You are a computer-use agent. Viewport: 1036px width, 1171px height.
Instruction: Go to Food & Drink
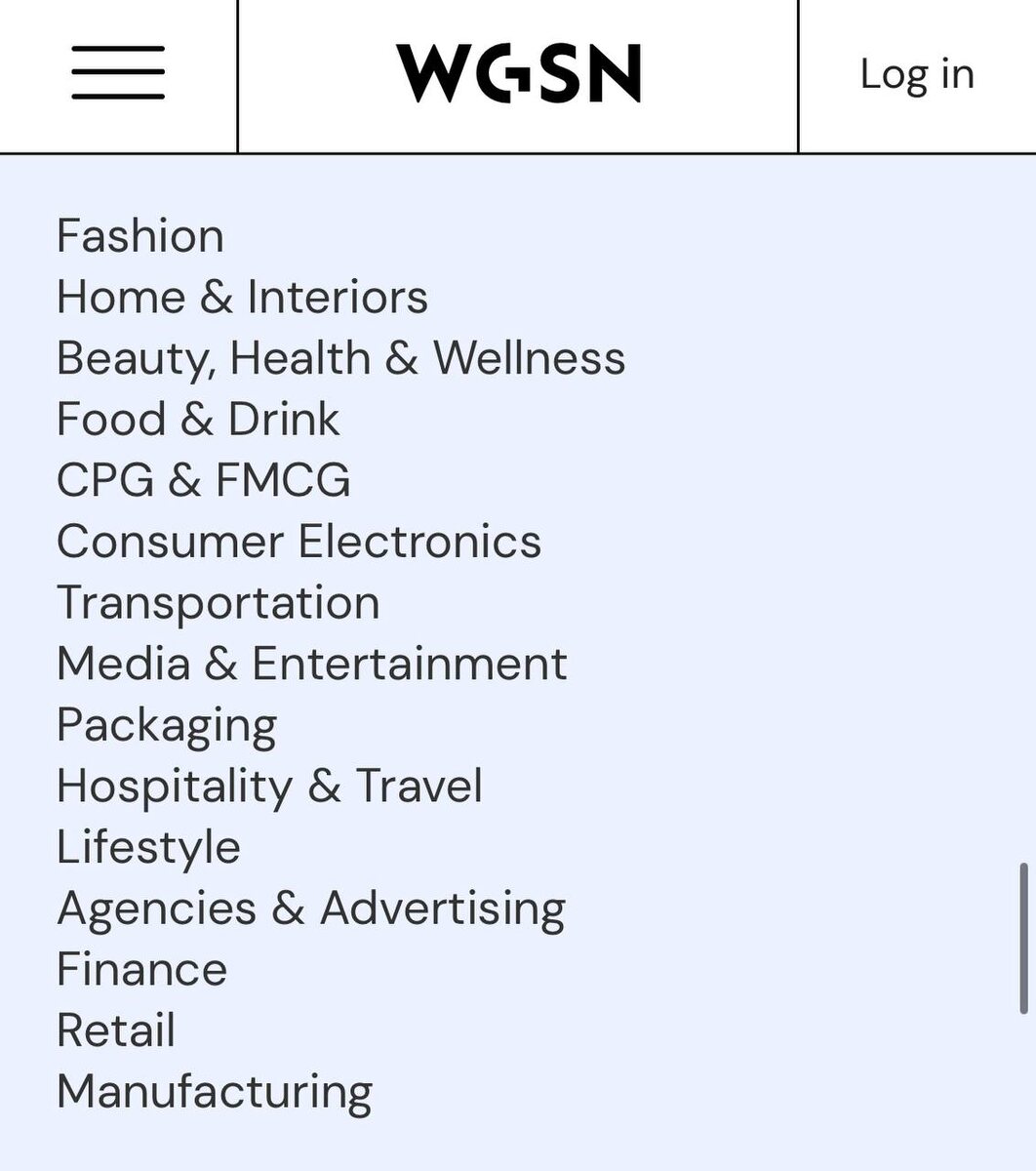(x=198, y=420)
